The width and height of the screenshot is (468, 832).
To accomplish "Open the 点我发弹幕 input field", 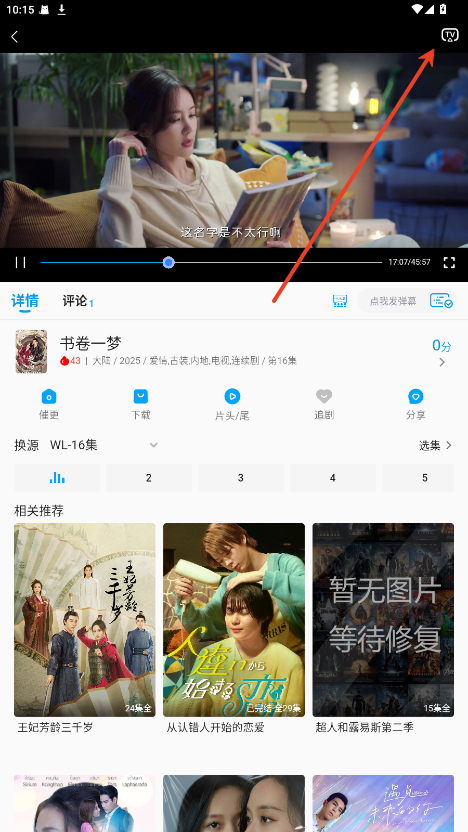I will pyautogui.click(x=393, y=301).
